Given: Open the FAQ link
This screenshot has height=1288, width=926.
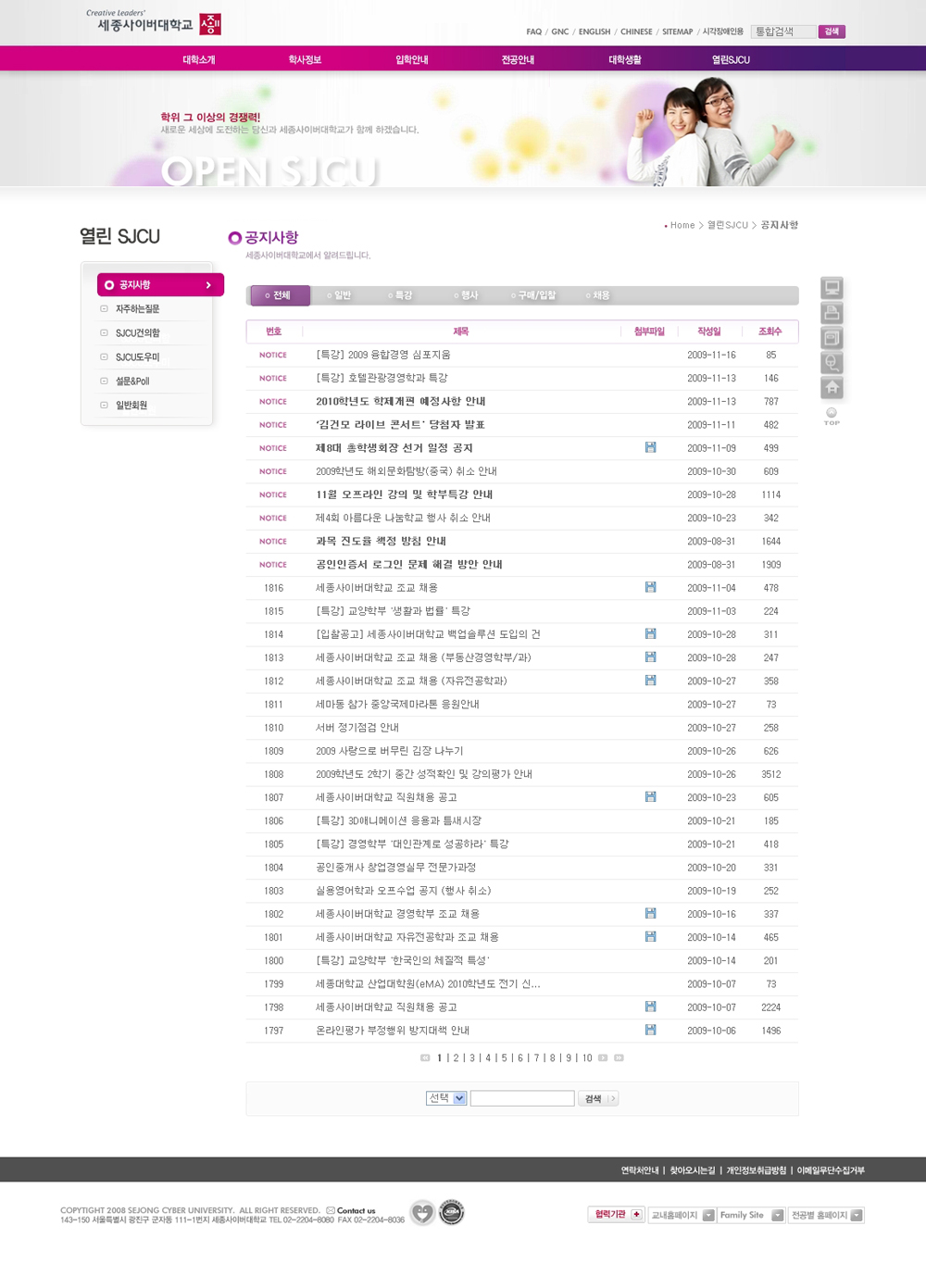Looking at the screenshot, I should coord(534,31).
